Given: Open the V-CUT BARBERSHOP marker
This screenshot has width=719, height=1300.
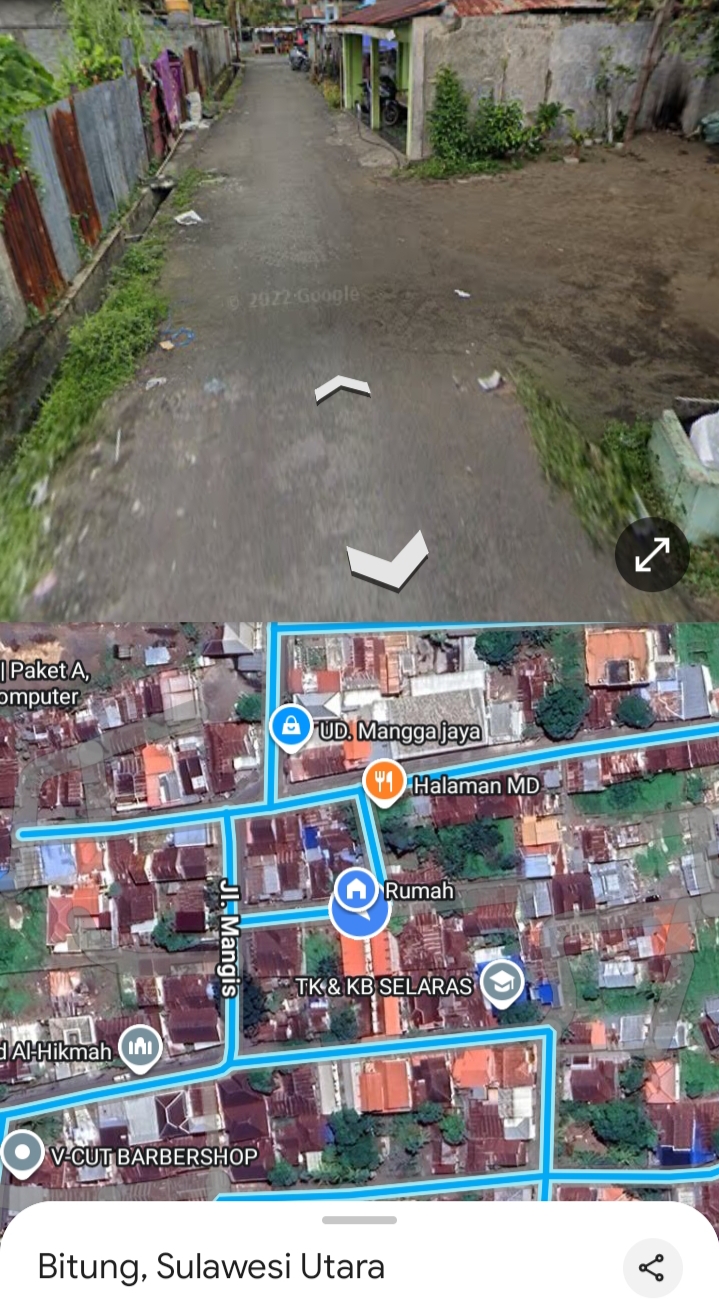Looking at the screenshot, I should (22, 1154).
